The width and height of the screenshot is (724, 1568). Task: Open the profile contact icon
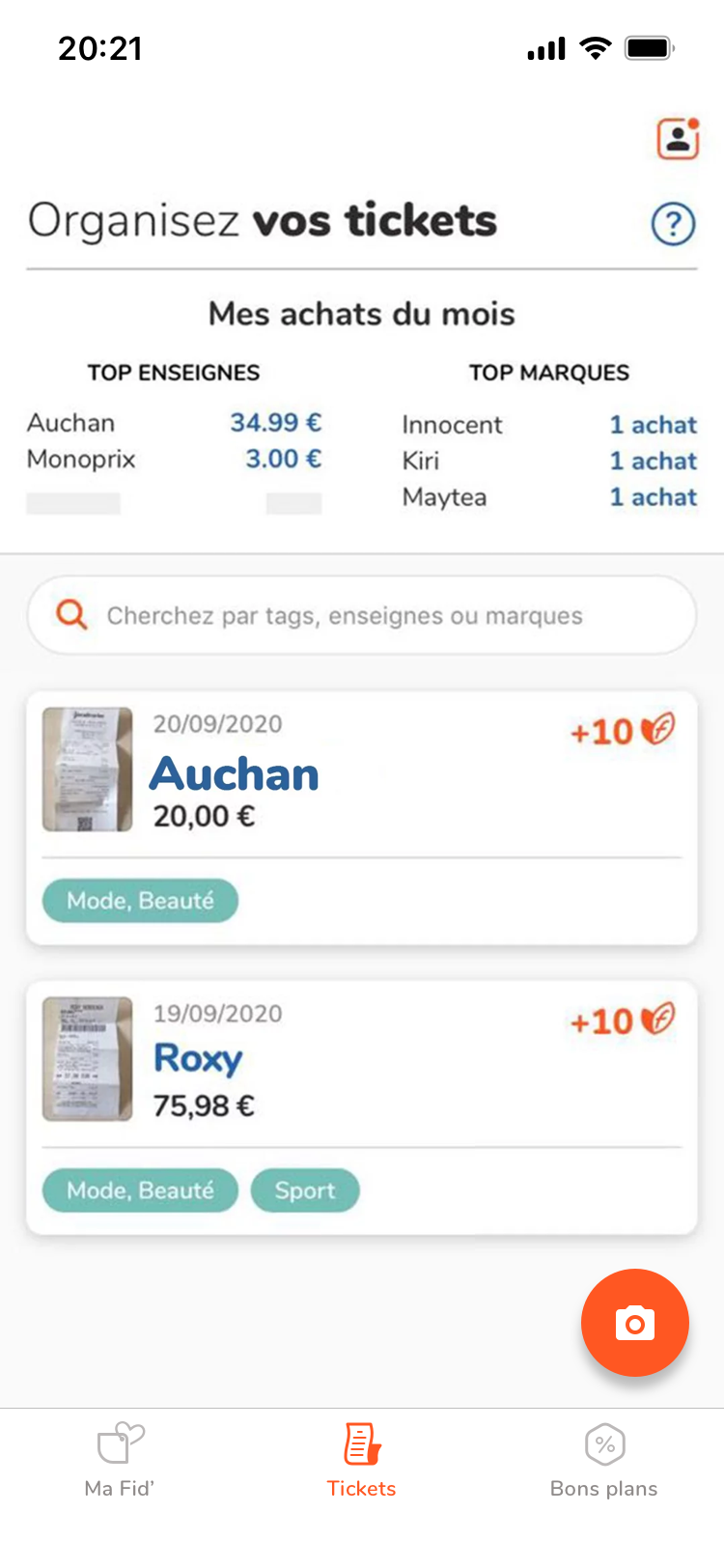click(677, 139)
